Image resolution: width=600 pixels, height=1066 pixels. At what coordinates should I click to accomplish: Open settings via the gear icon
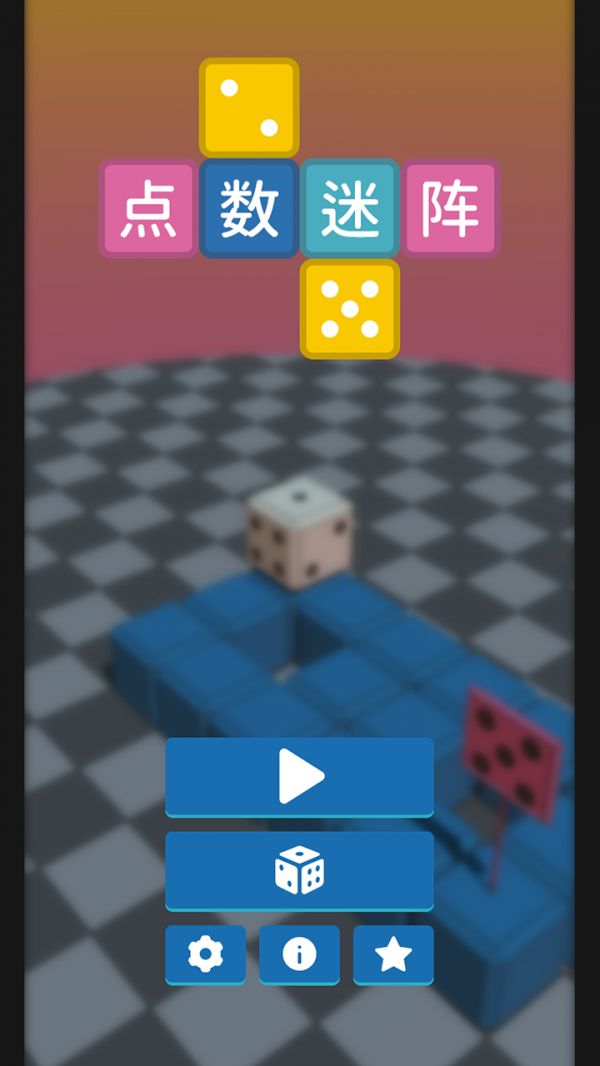205,954
